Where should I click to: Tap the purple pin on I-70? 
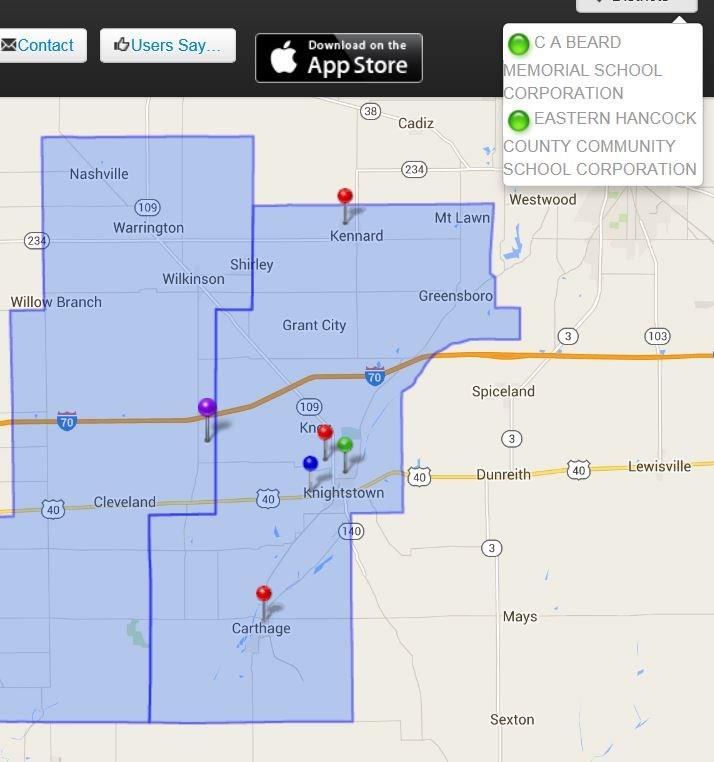pos(207,407)
